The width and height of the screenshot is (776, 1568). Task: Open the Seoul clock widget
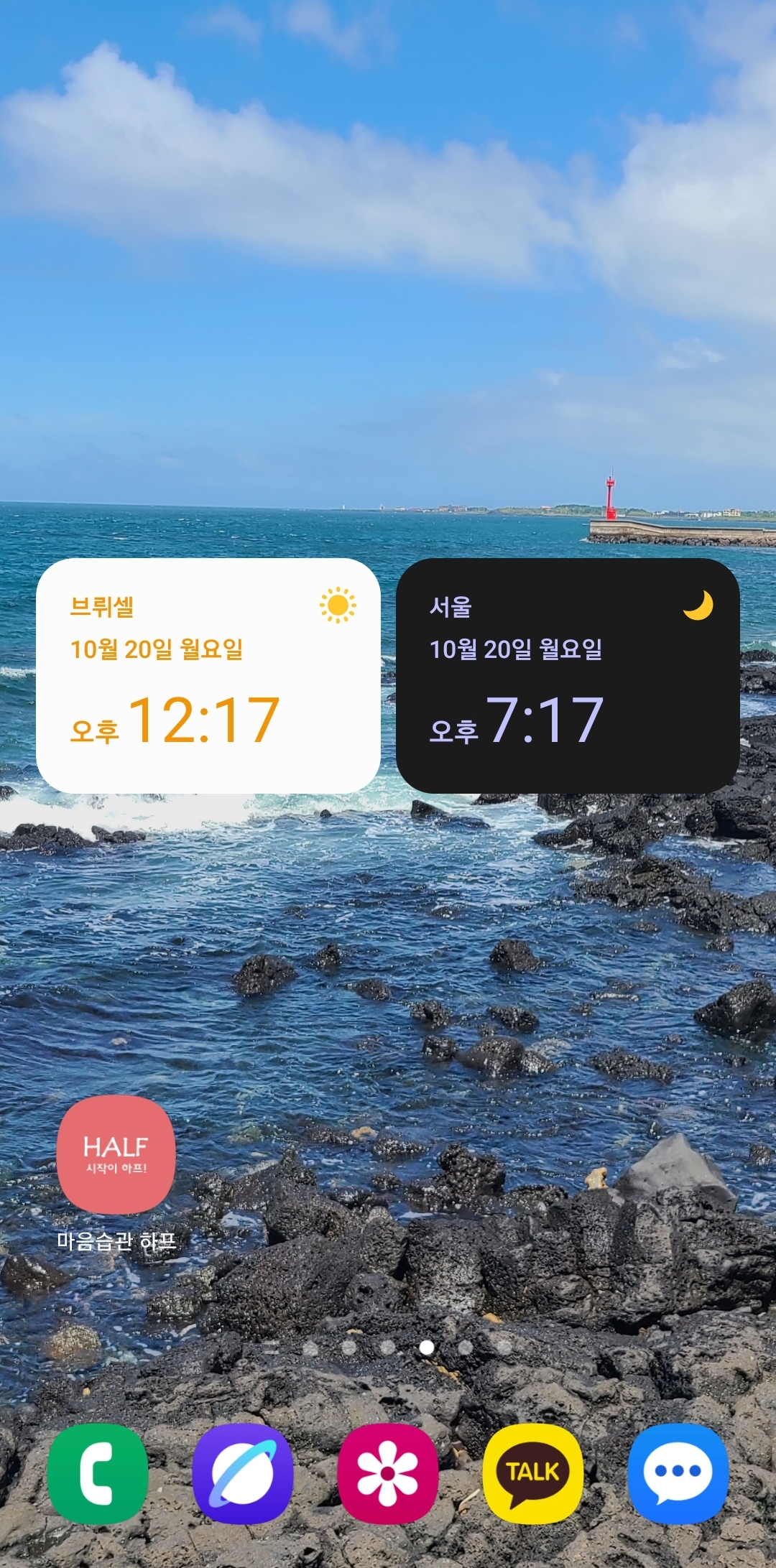pyautogui.click(x=568, y=675)
